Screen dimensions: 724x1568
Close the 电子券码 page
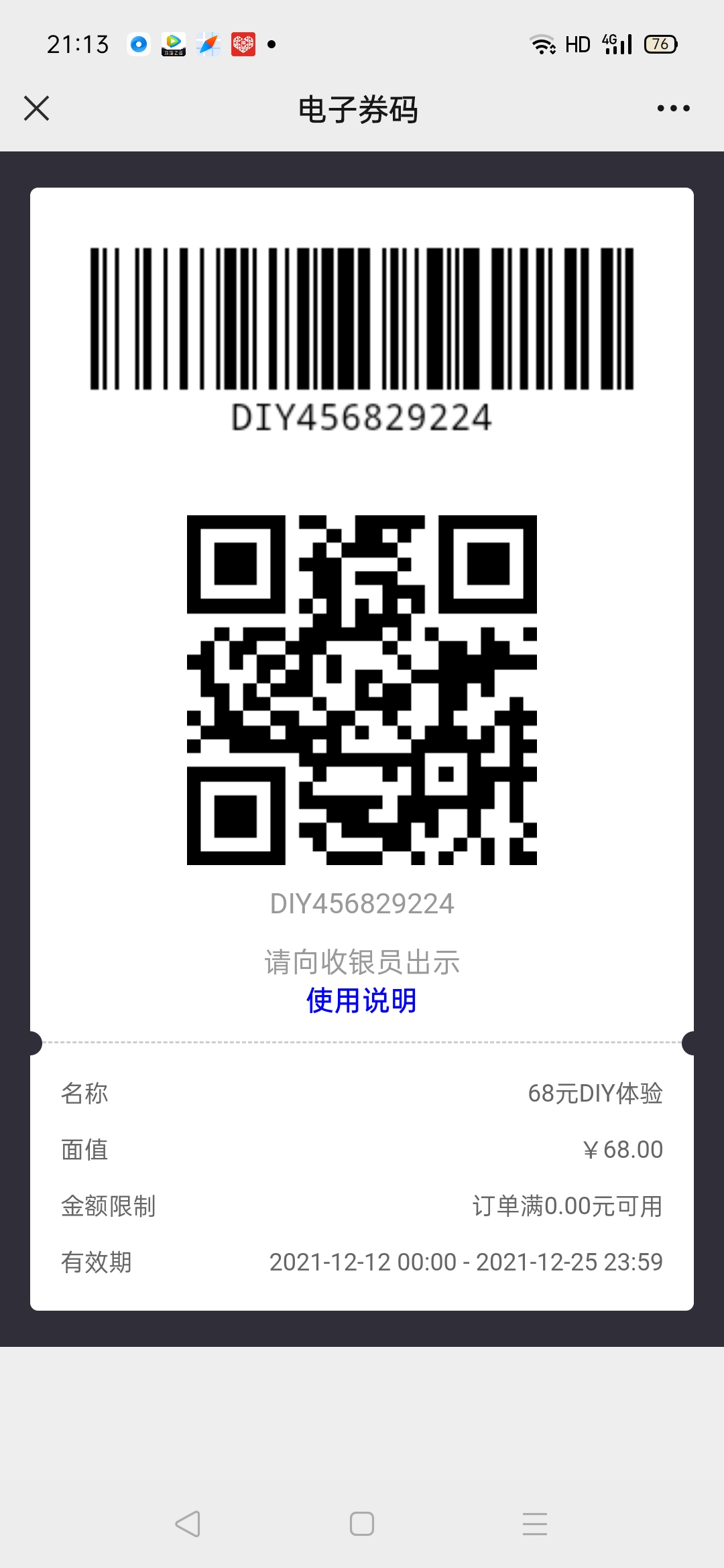(36, 108)
